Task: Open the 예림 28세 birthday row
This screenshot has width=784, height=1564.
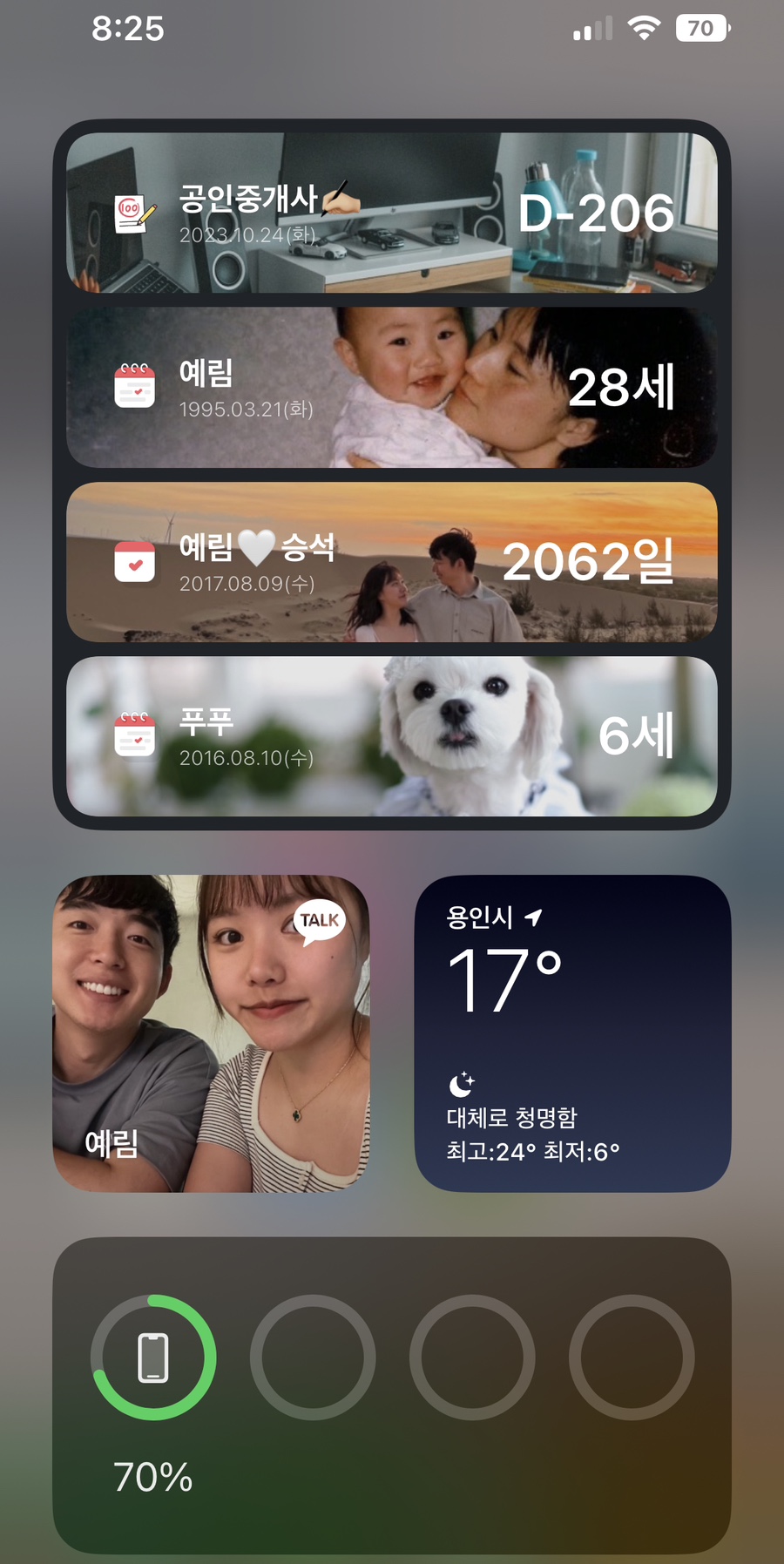Action: [x=392, y=387]
